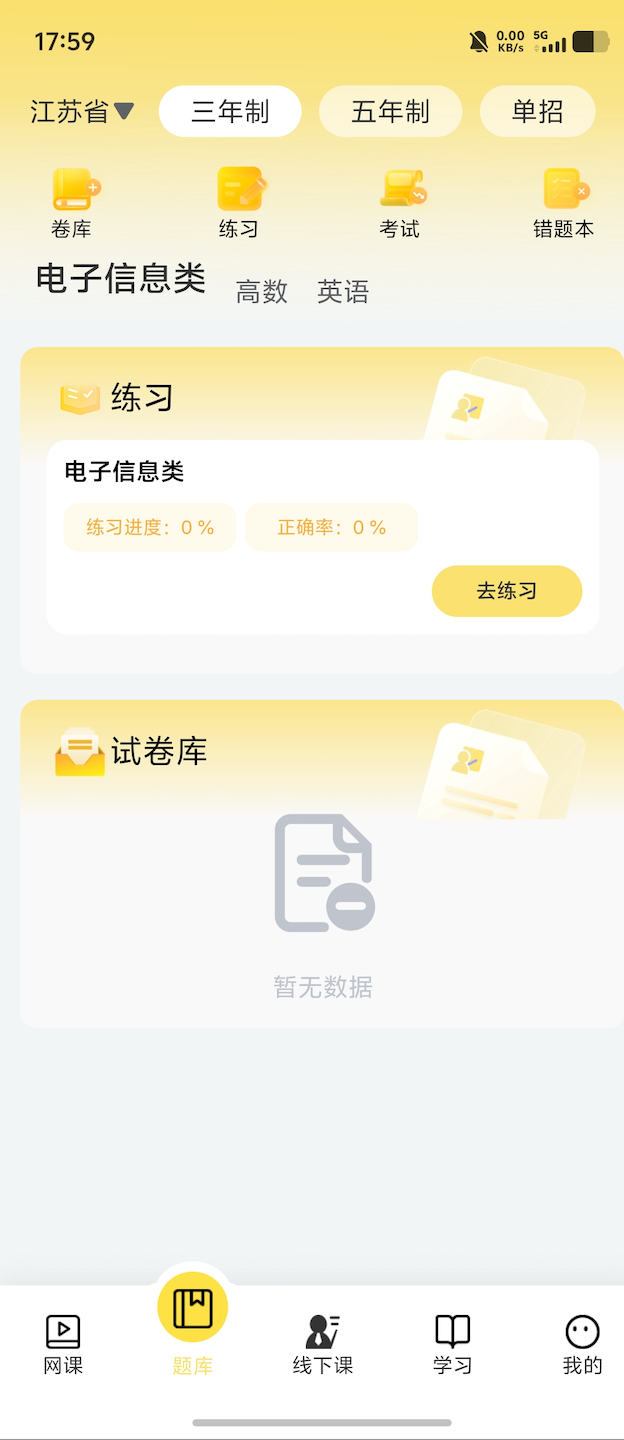
Task: Tap 去练习 to start practicing
Action: tap(507, 591)
